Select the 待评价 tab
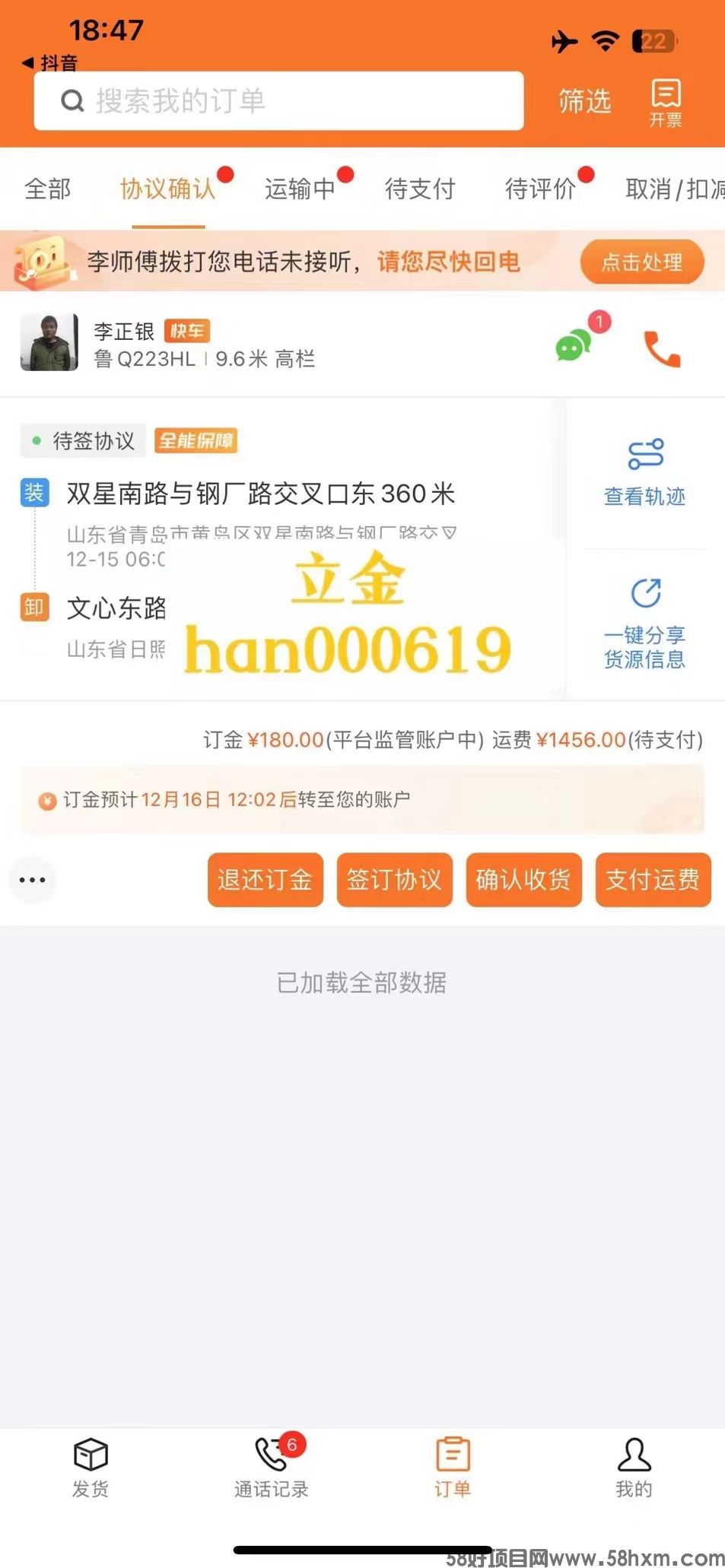The height and width of the screenshot is (1568, 725). pyautogui.click(x=540, y=189)
